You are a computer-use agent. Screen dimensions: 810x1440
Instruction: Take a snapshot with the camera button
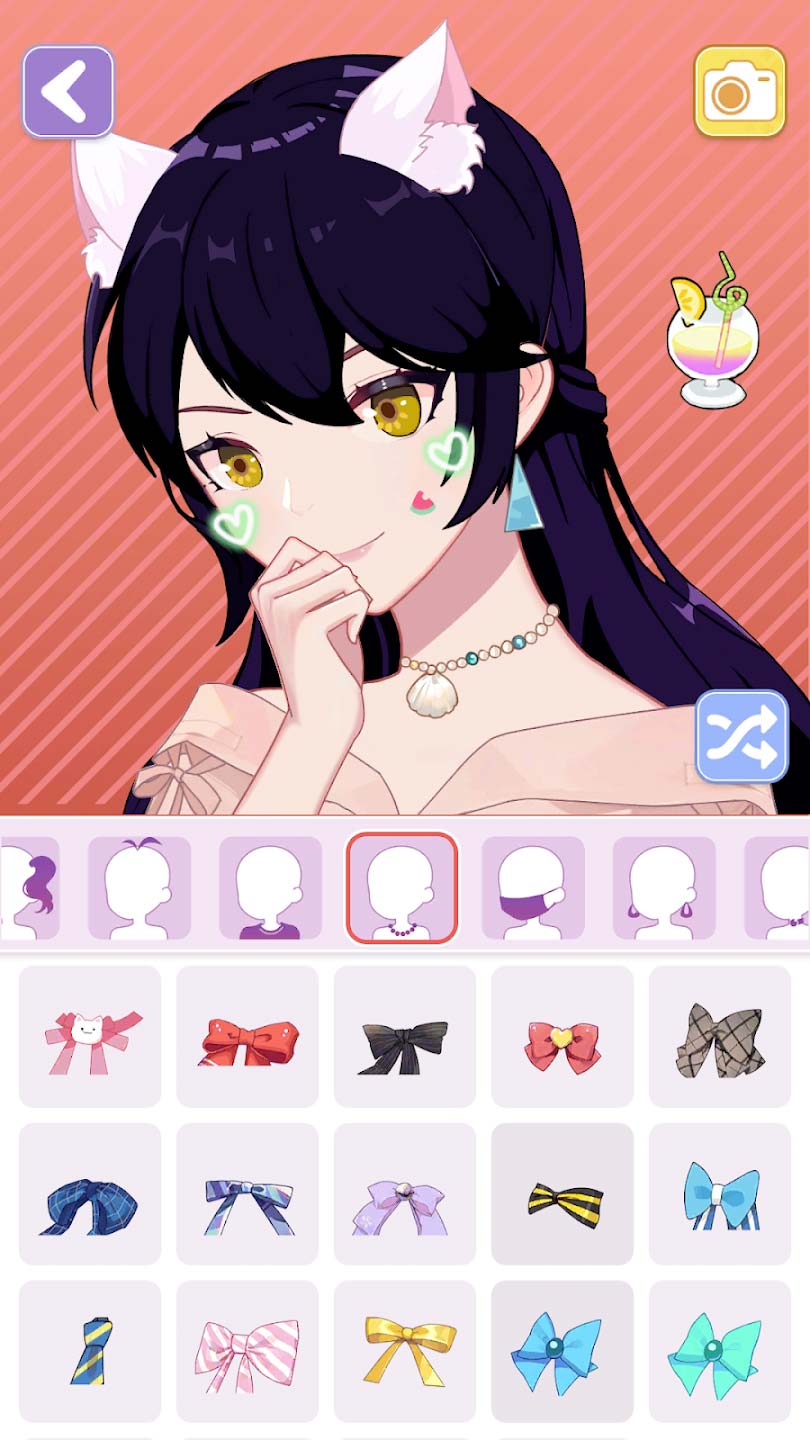[740, 92]
